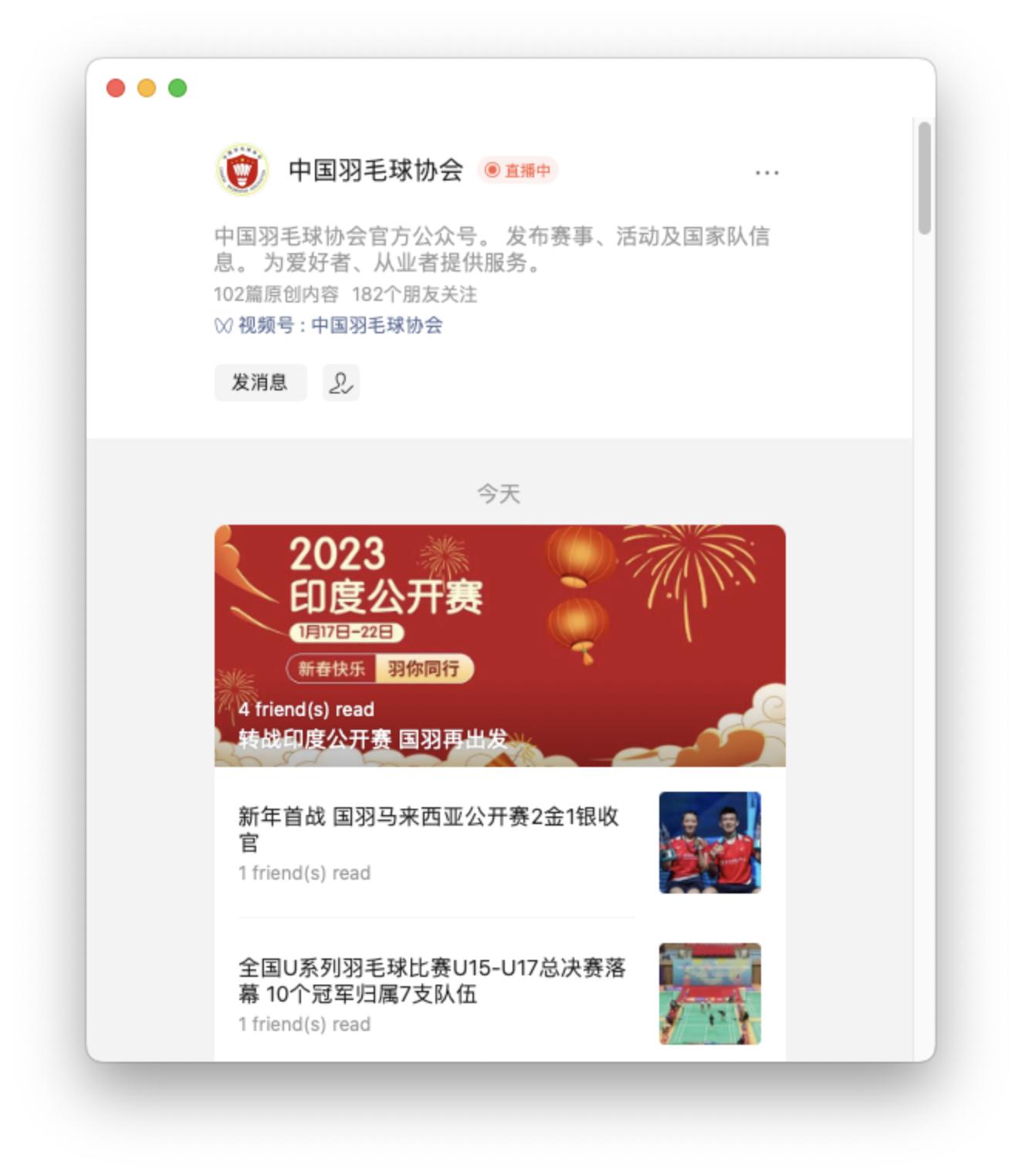Close the window with the red button
This screenshot has height=1176, width=1022.
coord(116,88)
